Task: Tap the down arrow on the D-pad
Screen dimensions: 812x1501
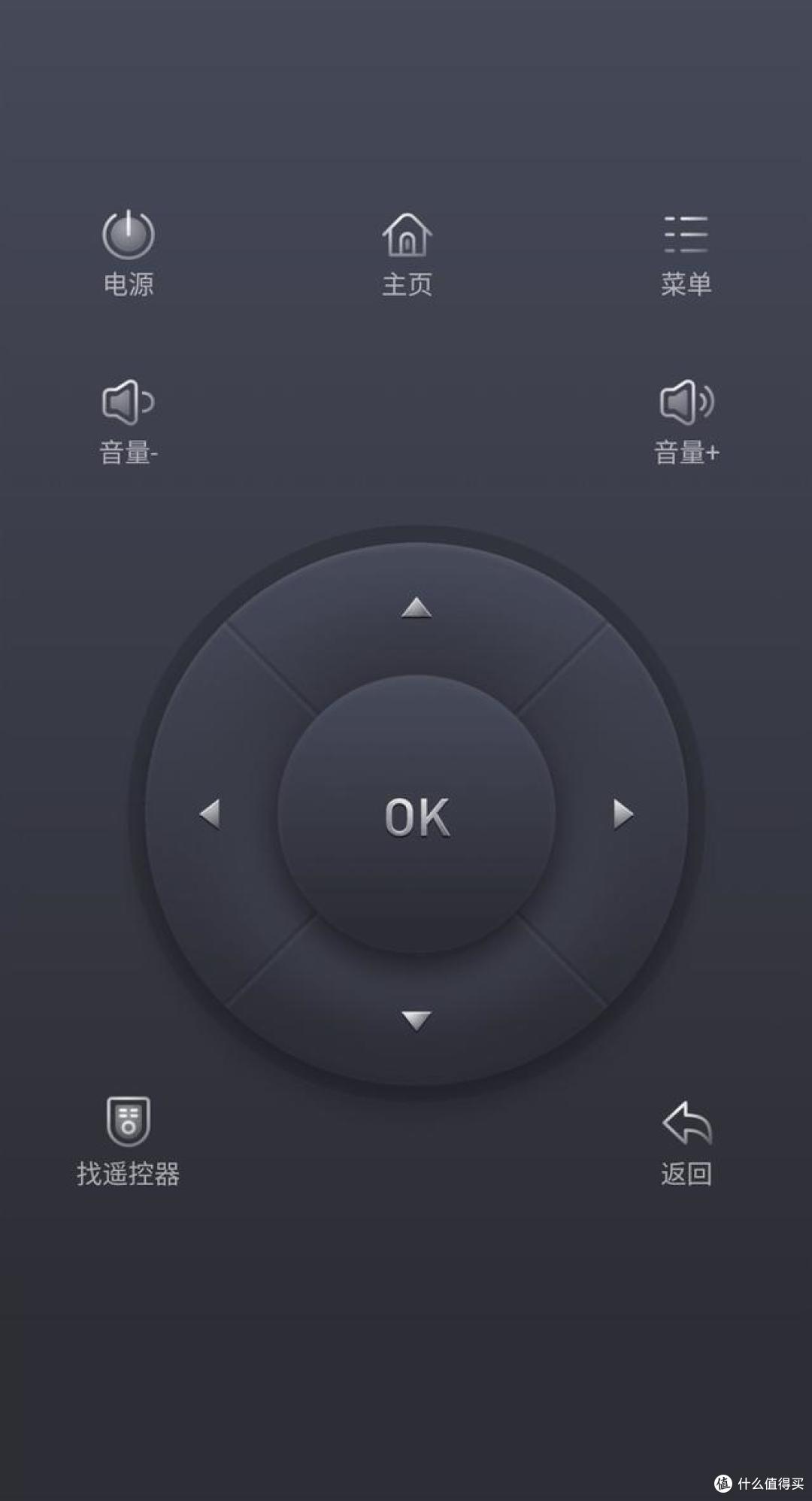Action: coord(417,1020)
